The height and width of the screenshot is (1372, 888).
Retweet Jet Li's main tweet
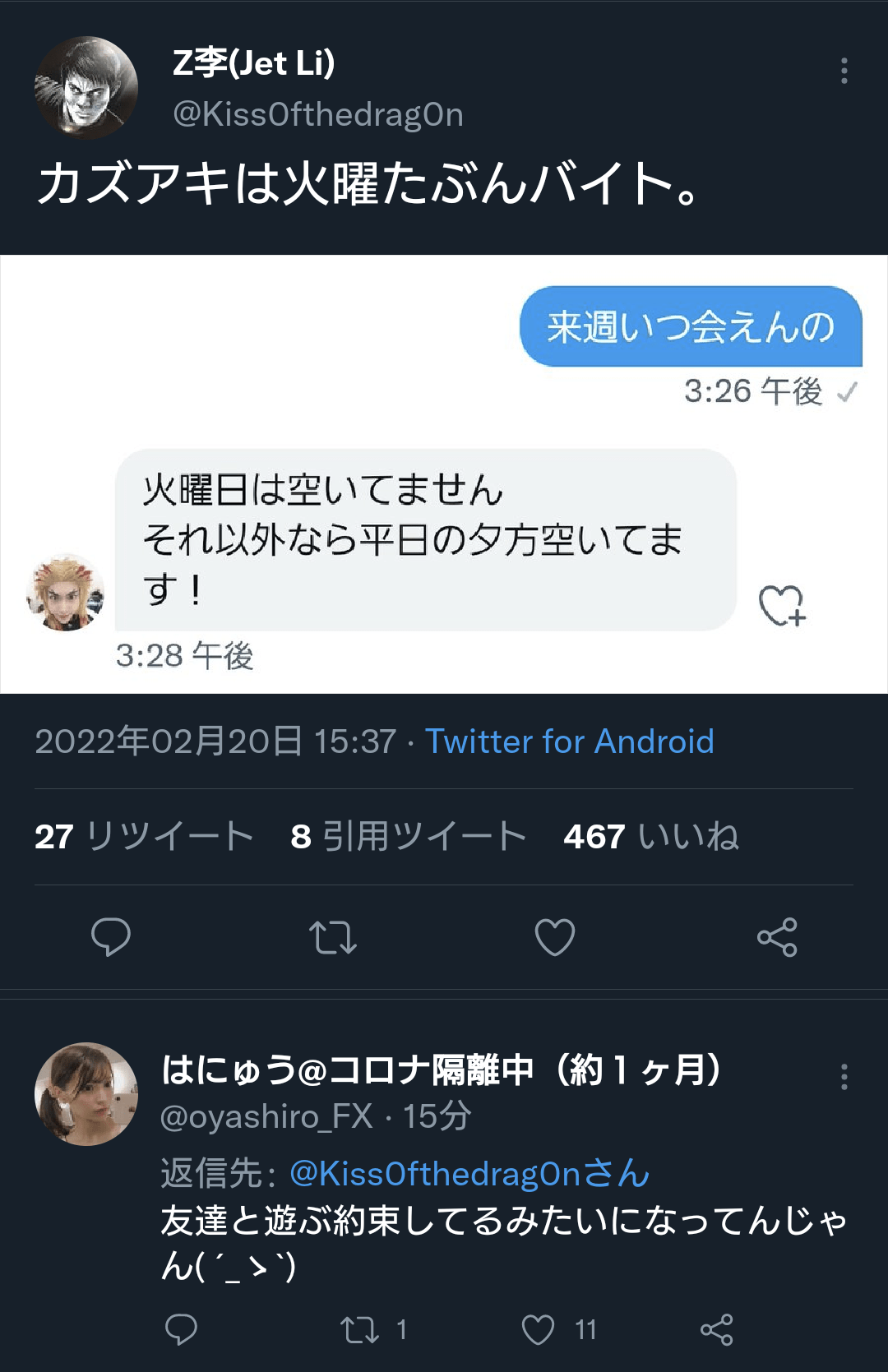click(x=333, y=937)
